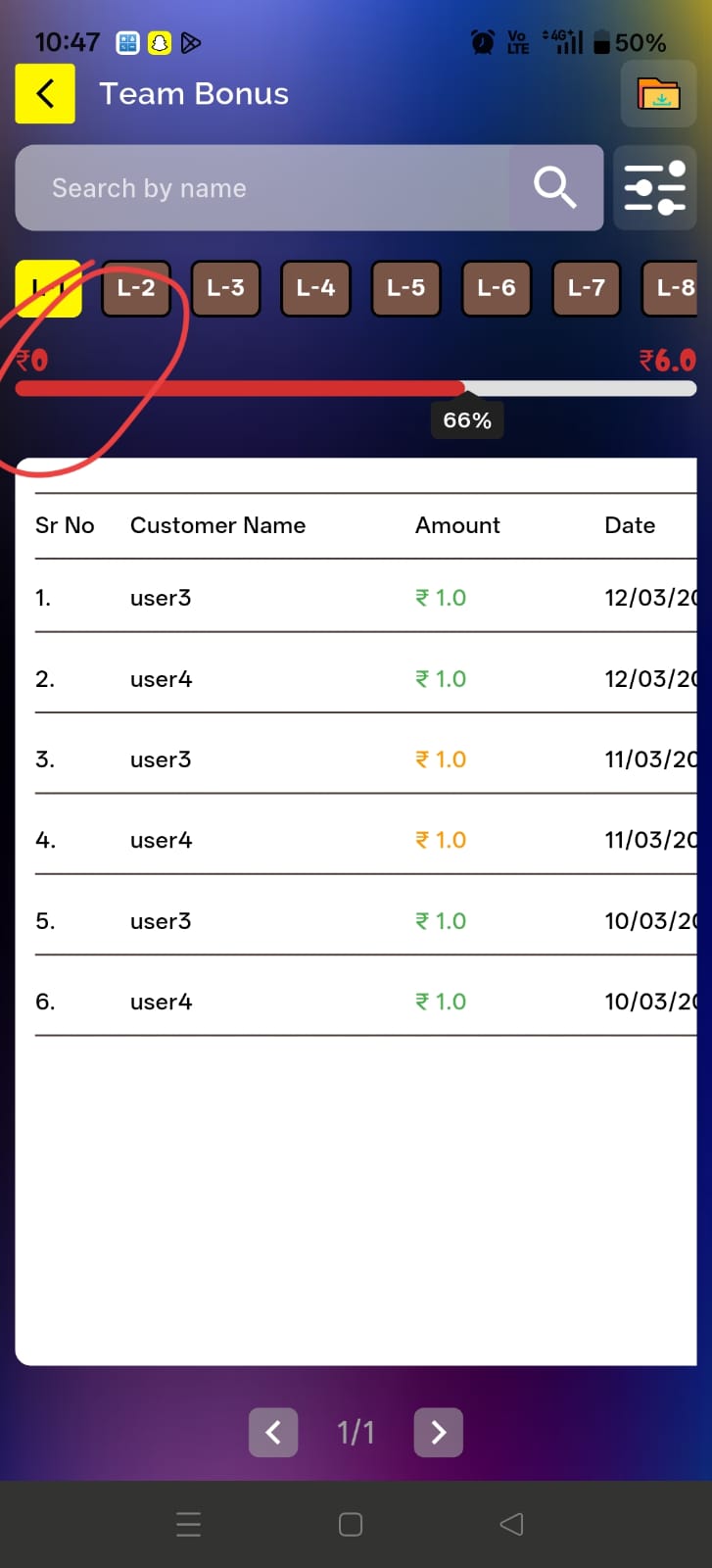Tap the Search by name field

[x=264, y=188]
